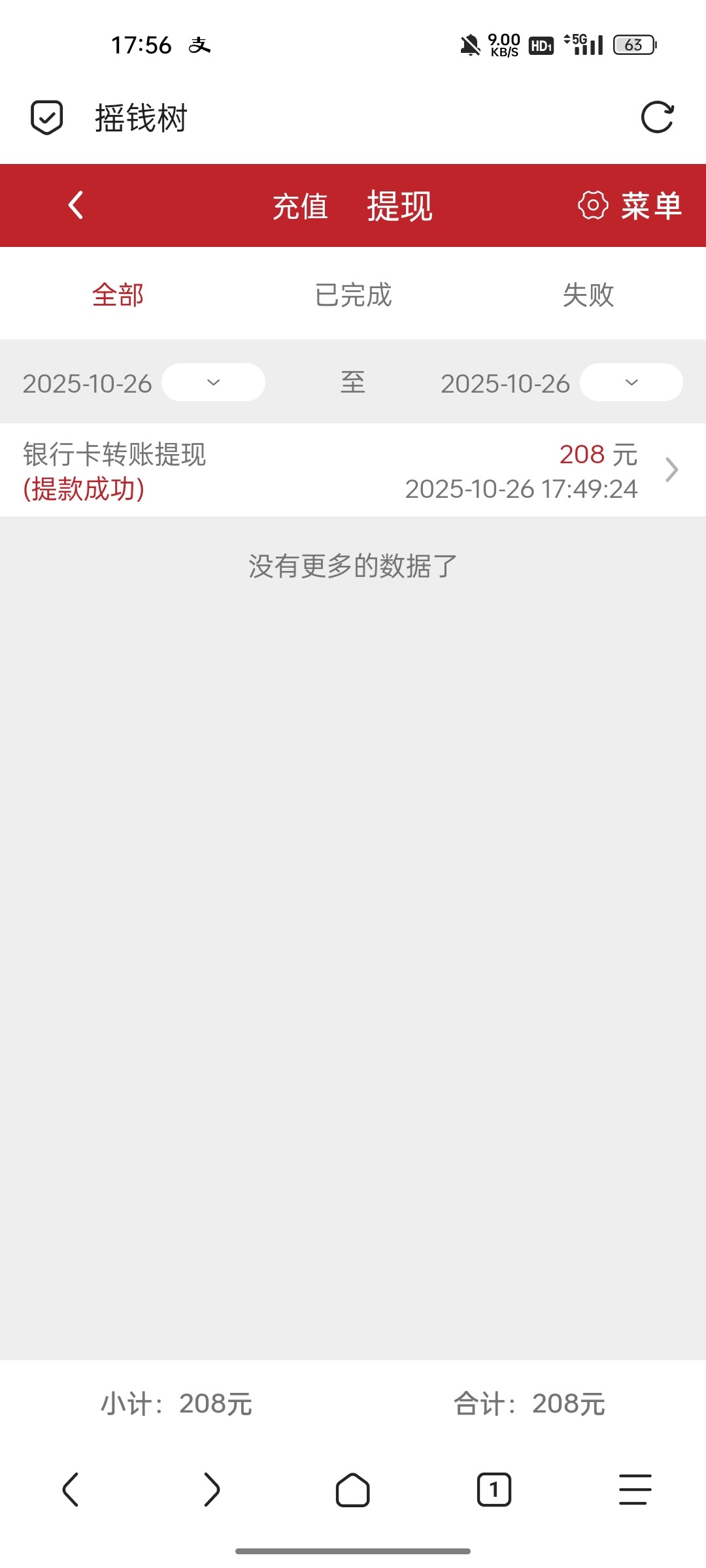Navigate back in the browser toolbar

click(x=71, y=1490)
